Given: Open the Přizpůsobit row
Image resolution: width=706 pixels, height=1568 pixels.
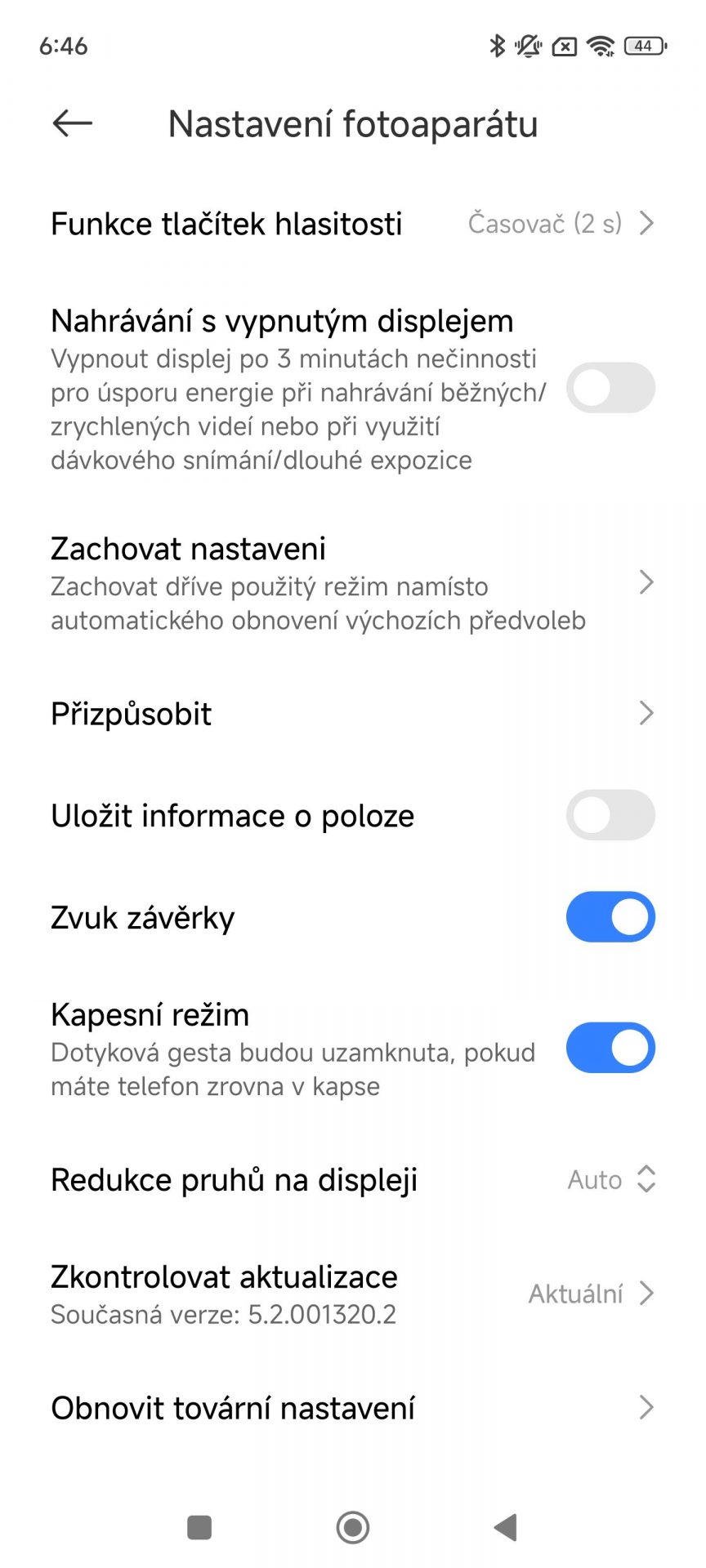Looking at the screenshot, I should (x=351, y=714).
